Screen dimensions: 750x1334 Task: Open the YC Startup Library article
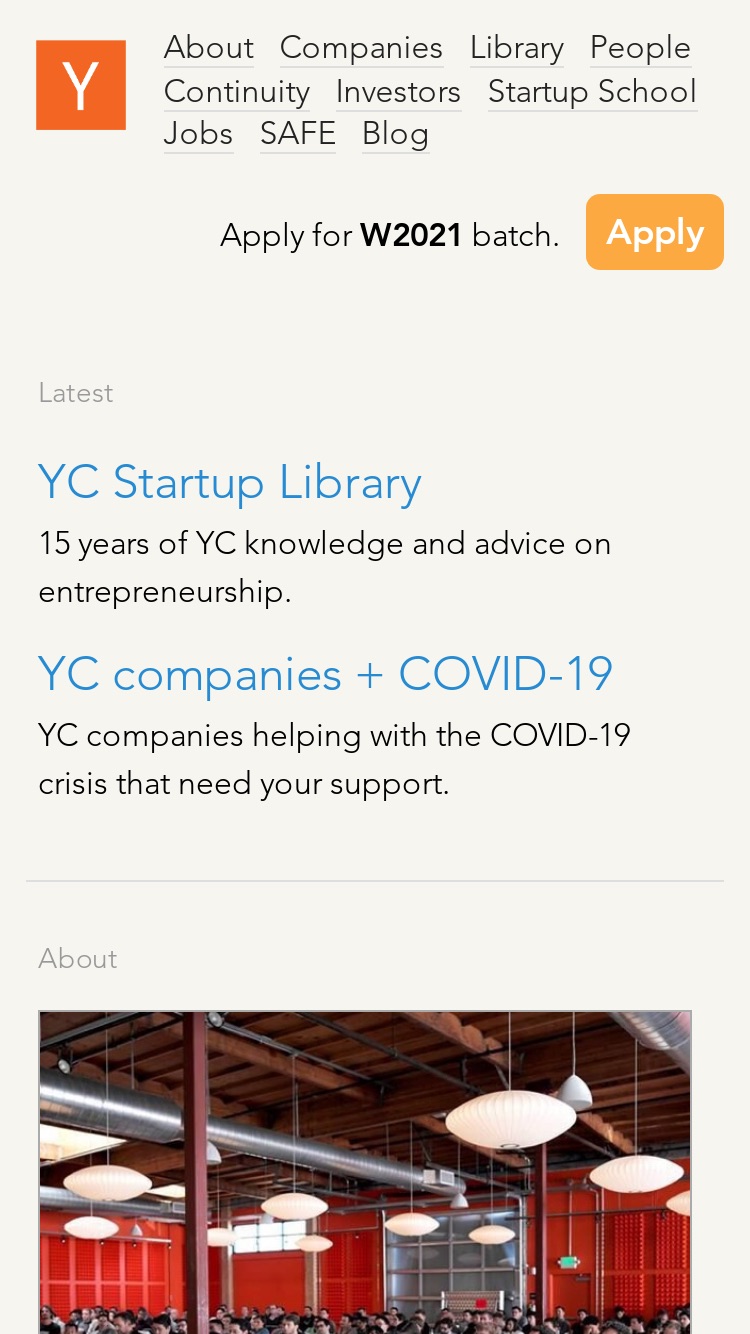[230, 482]
